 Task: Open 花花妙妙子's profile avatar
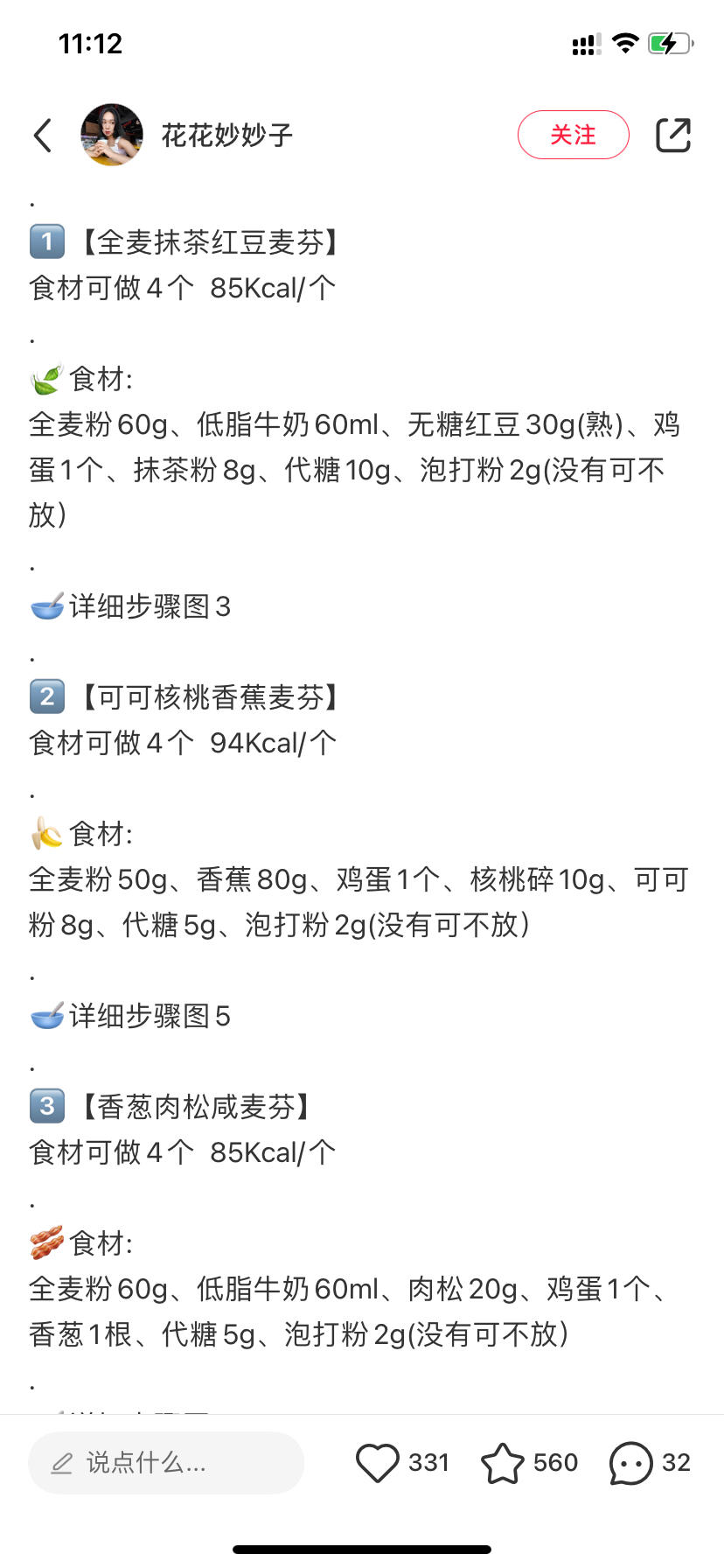coord(112,135)
